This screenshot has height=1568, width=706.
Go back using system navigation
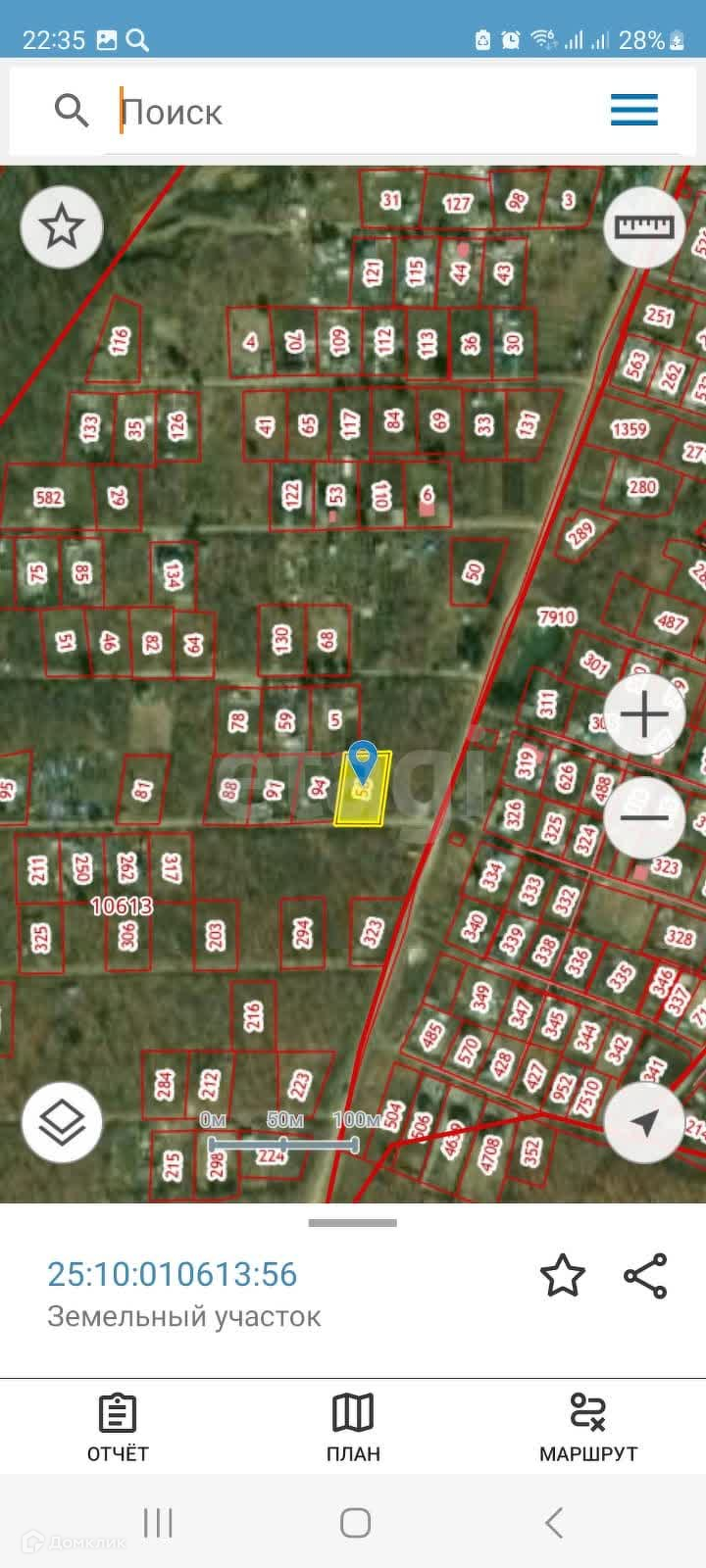click(554, 1523)
